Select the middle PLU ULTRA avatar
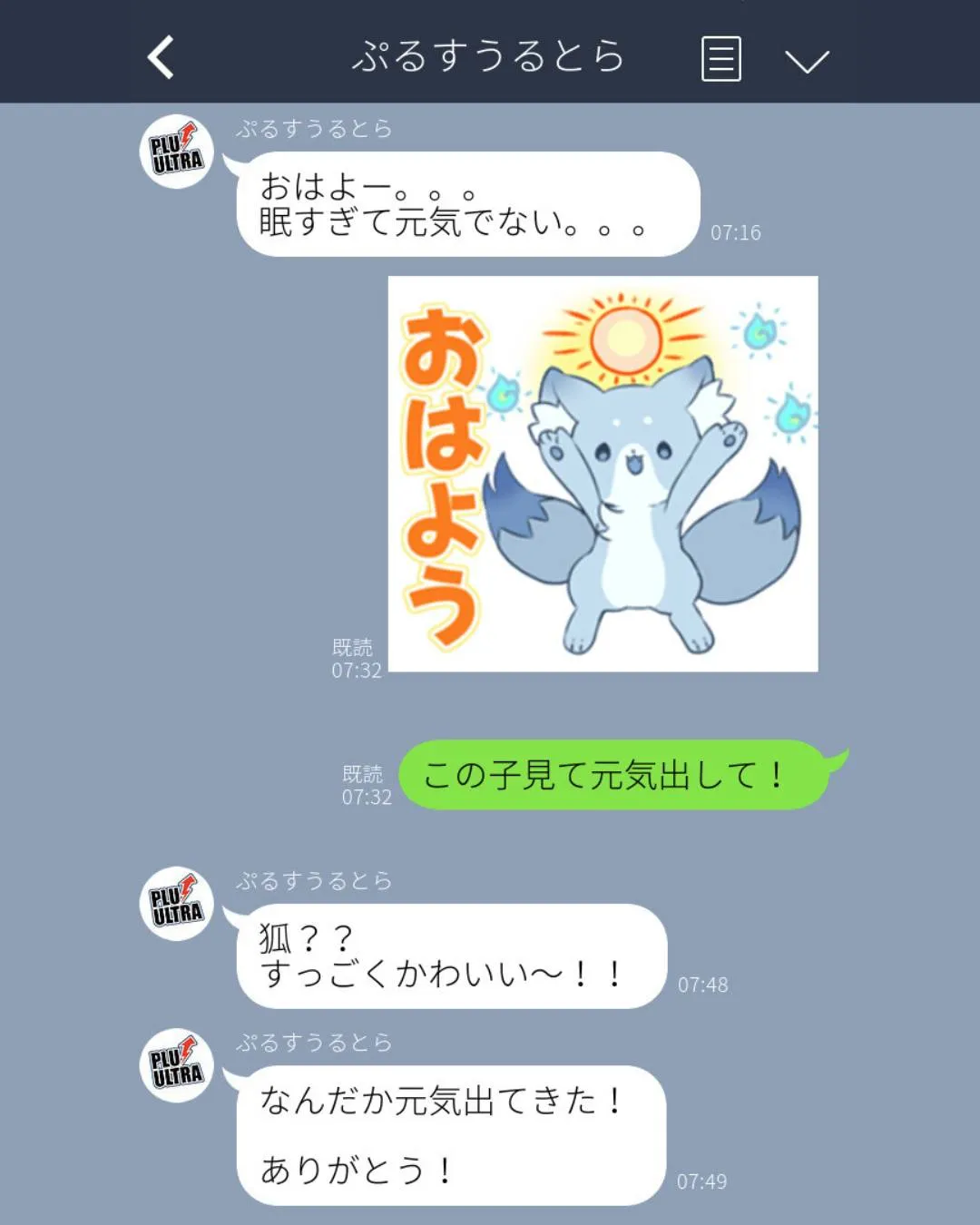Screen dimensions: 980x1225 (174, 905)
